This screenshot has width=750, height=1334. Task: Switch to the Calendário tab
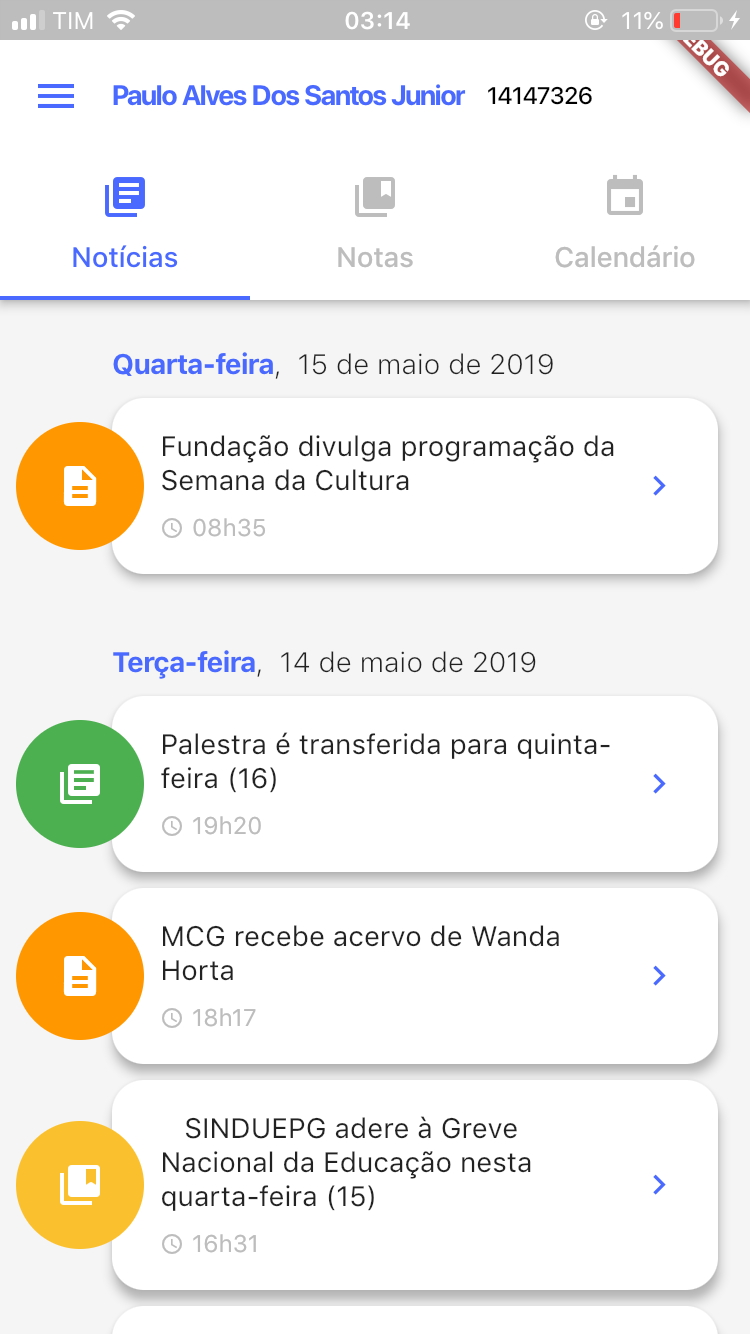625,224
